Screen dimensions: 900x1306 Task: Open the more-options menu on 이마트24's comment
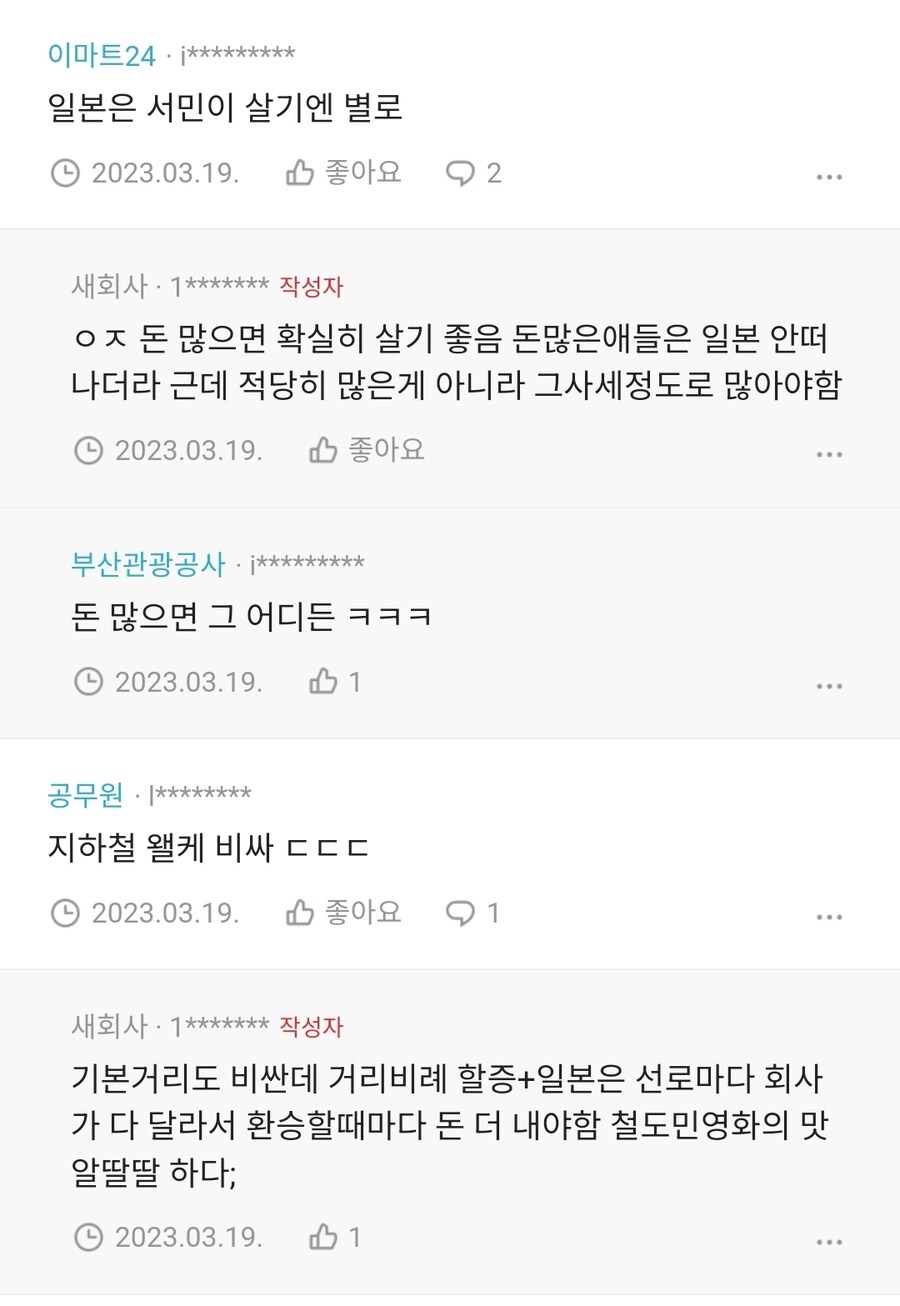(830, 175)
